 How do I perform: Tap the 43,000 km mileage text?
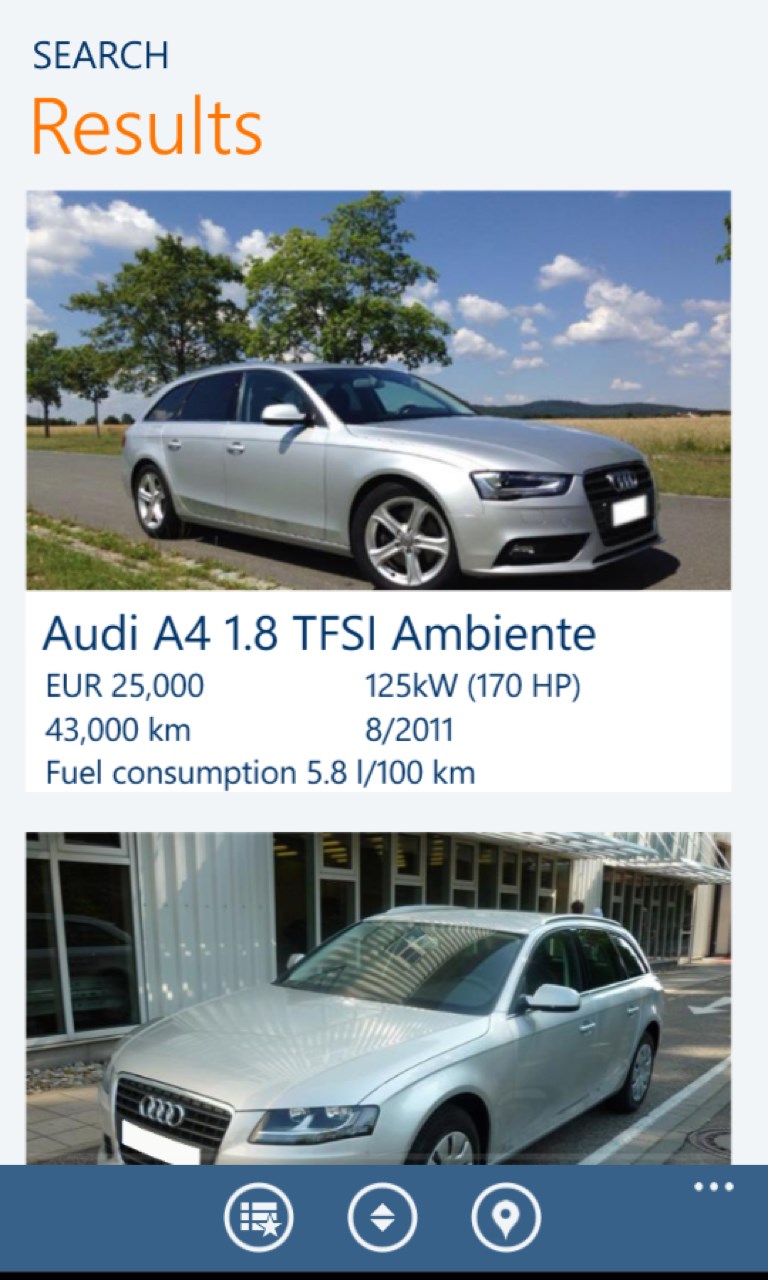click(x=119, y=729)
